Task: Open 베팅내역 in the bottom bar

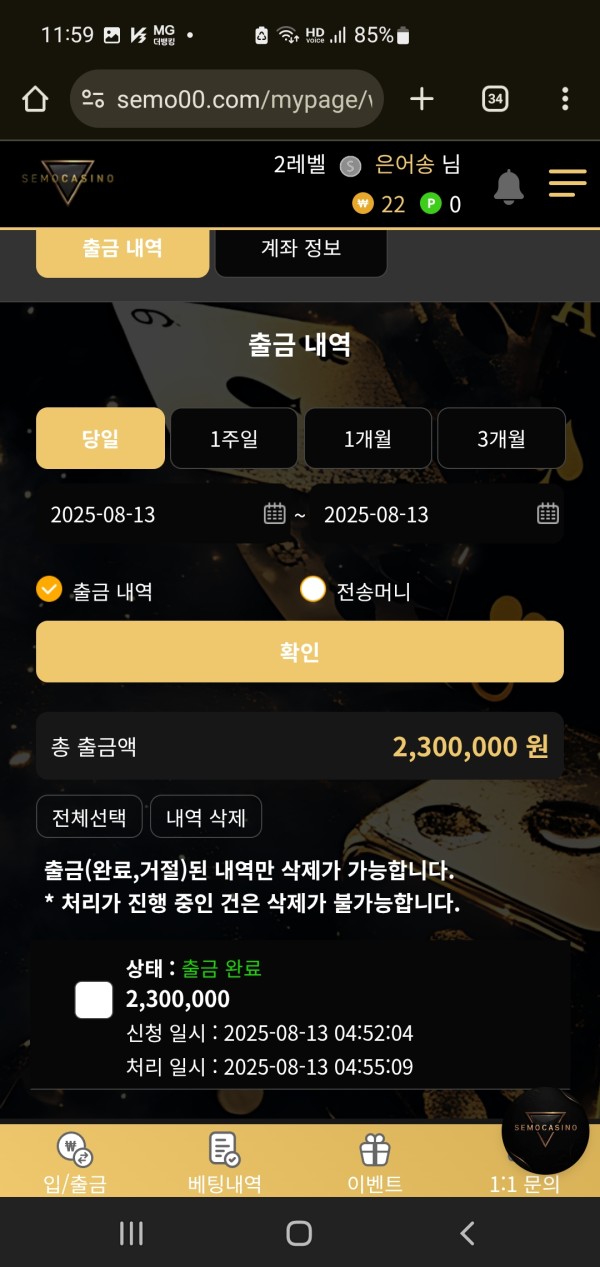Action: [224, 1164]
